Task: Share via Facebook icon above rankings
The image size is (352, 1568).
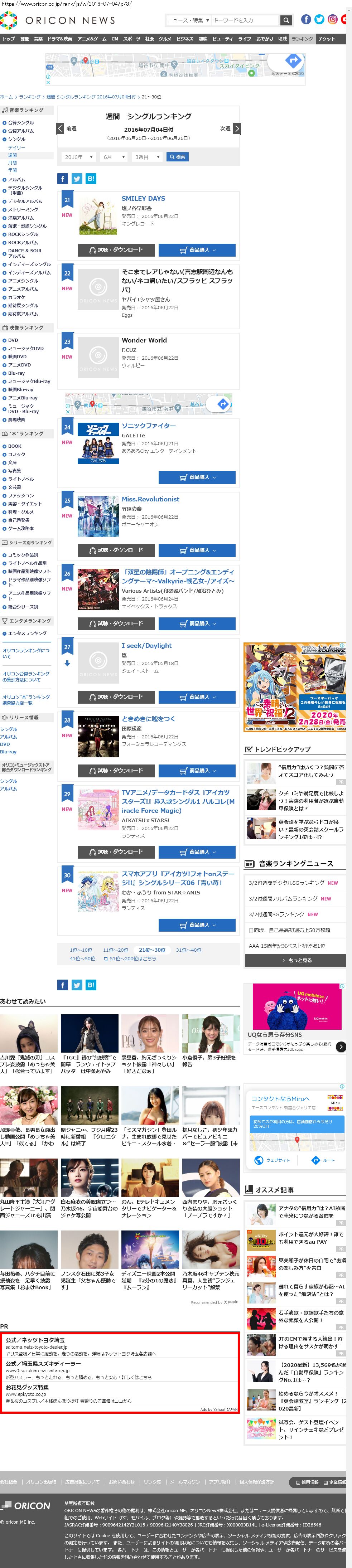Action: pyautogui.click(x=63, y=179)
